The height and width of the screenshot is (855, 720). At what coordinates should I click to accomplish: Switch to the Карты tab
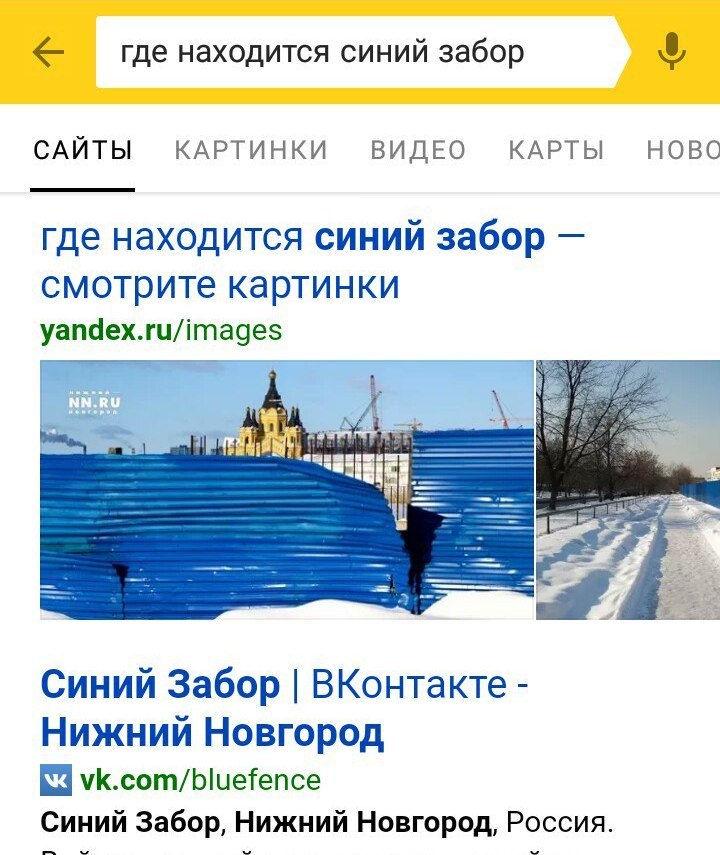556,151
